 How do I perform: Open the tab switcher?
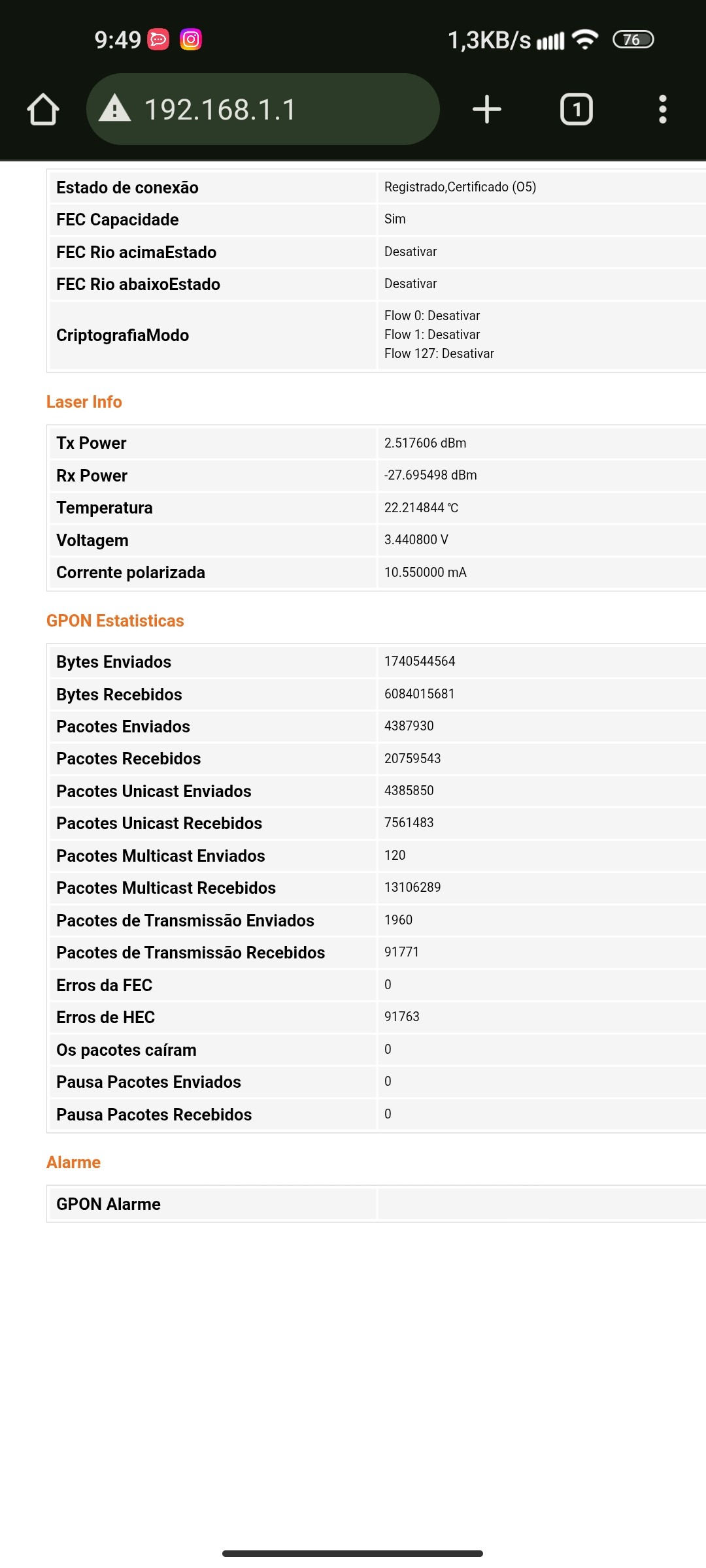point(576,109)
